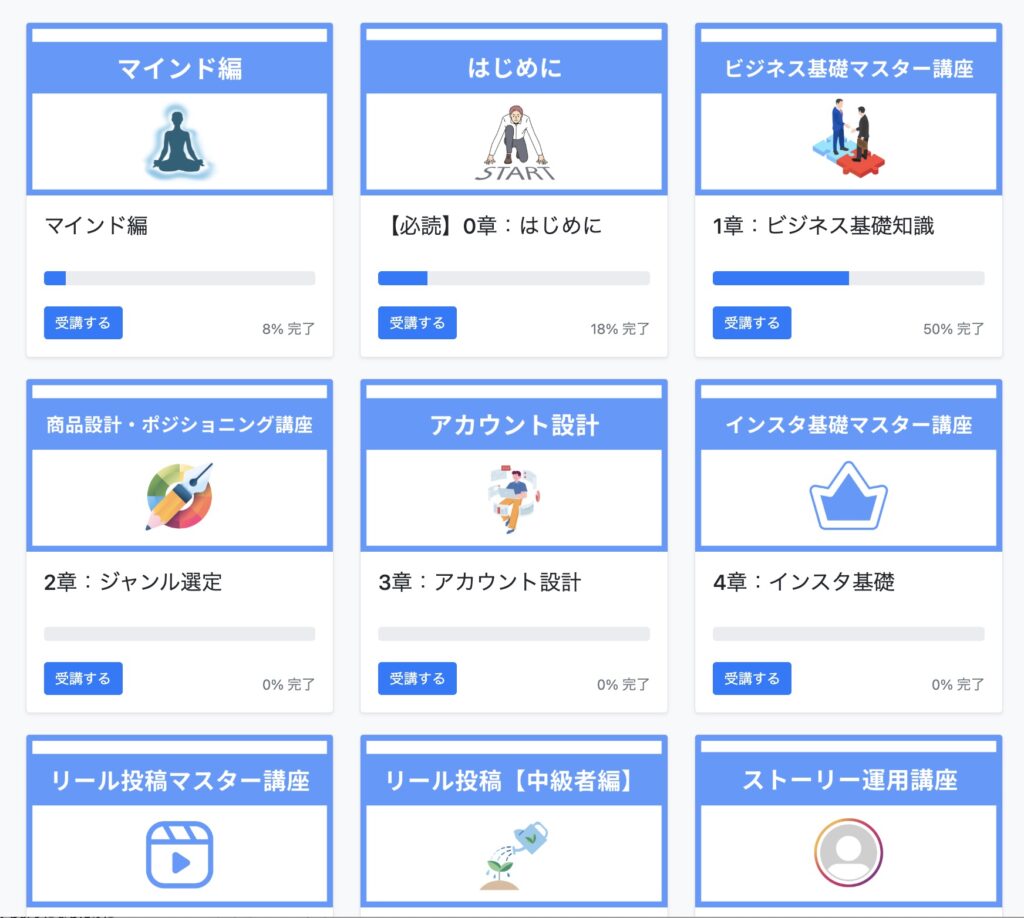Open the リール投稿マスター講座 card
The width and height of the screenshot is (1024, 918).
tap(179, 822)
